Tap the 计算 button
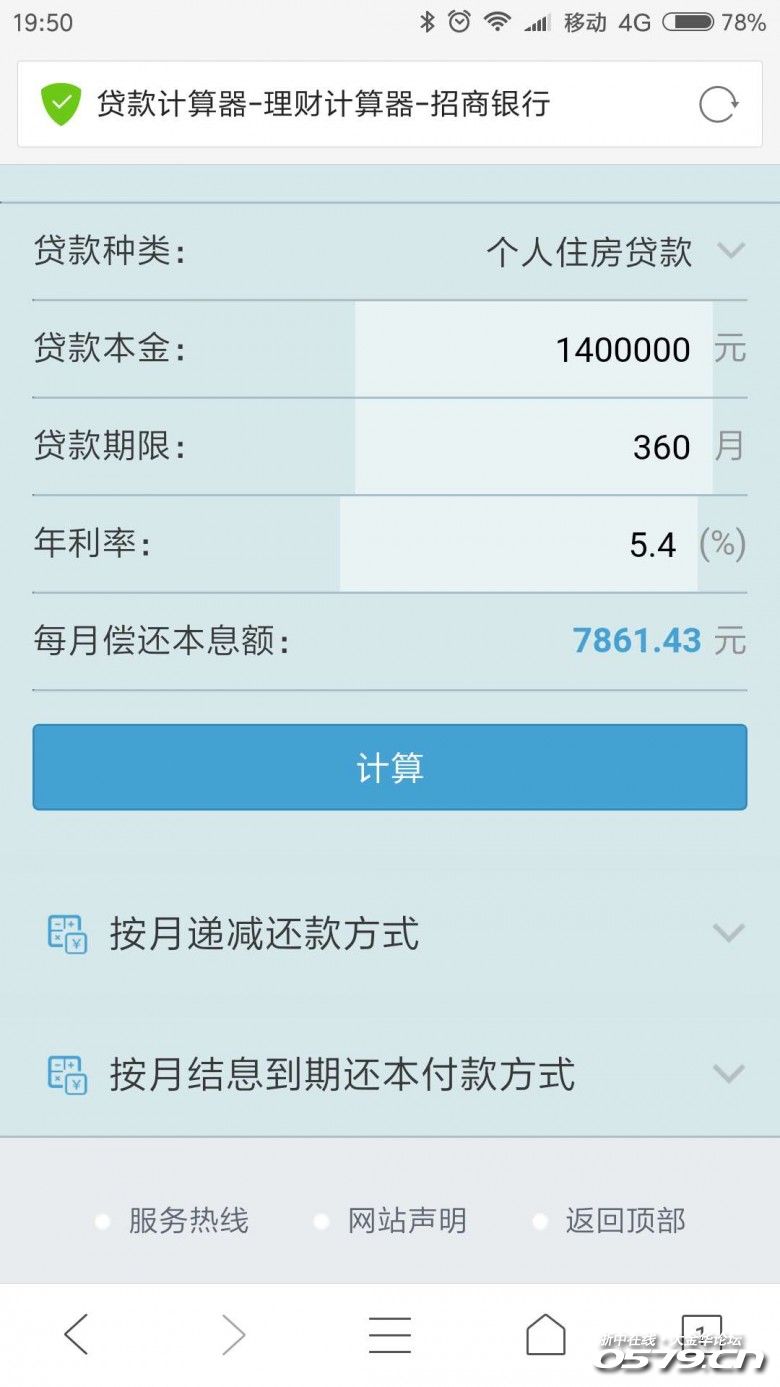Screen dimensions: 780x1387 (x=390, y=767)
